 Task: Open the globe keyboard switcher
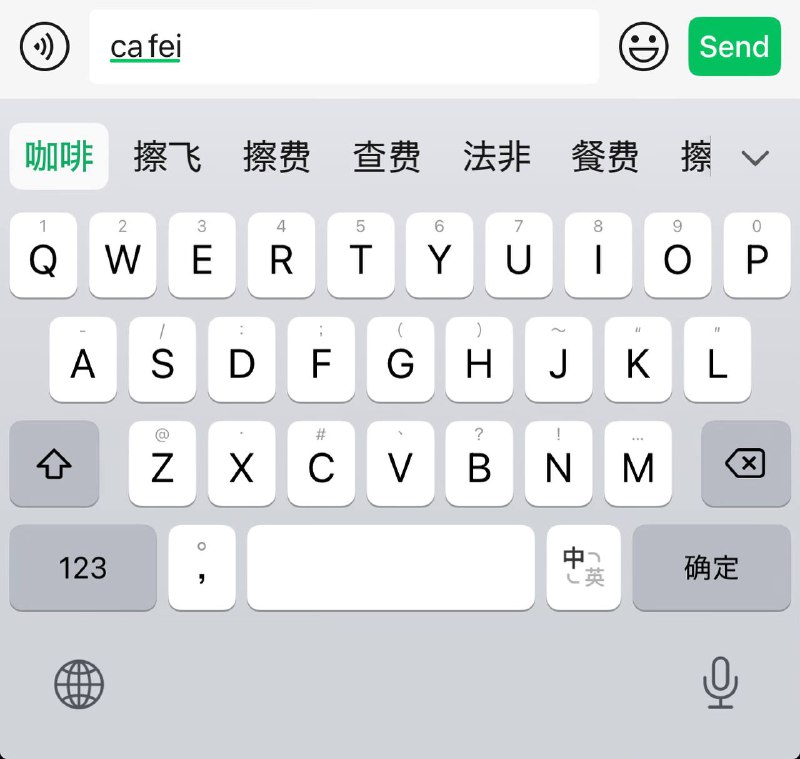79,685
